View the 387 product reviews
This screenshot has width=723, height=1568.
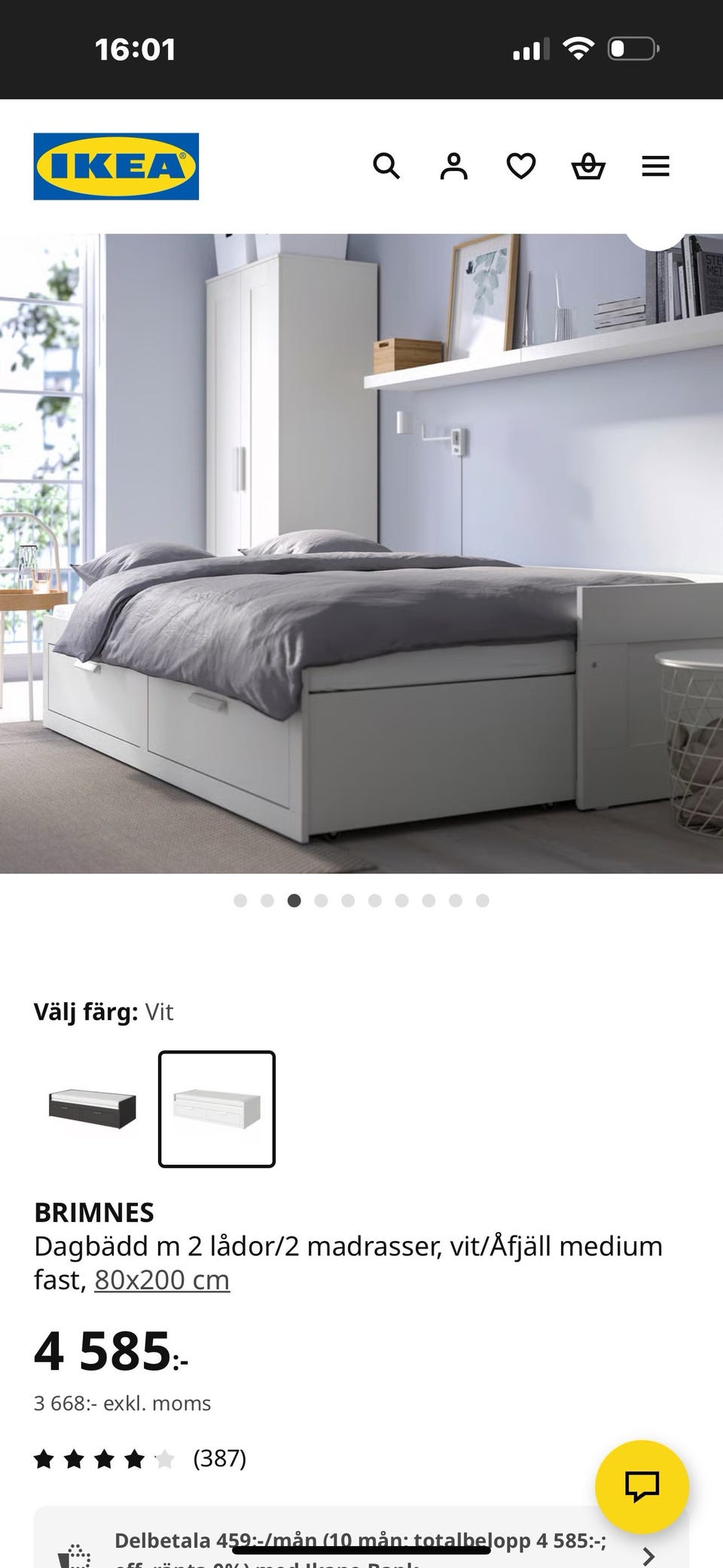pos(219,1458)
